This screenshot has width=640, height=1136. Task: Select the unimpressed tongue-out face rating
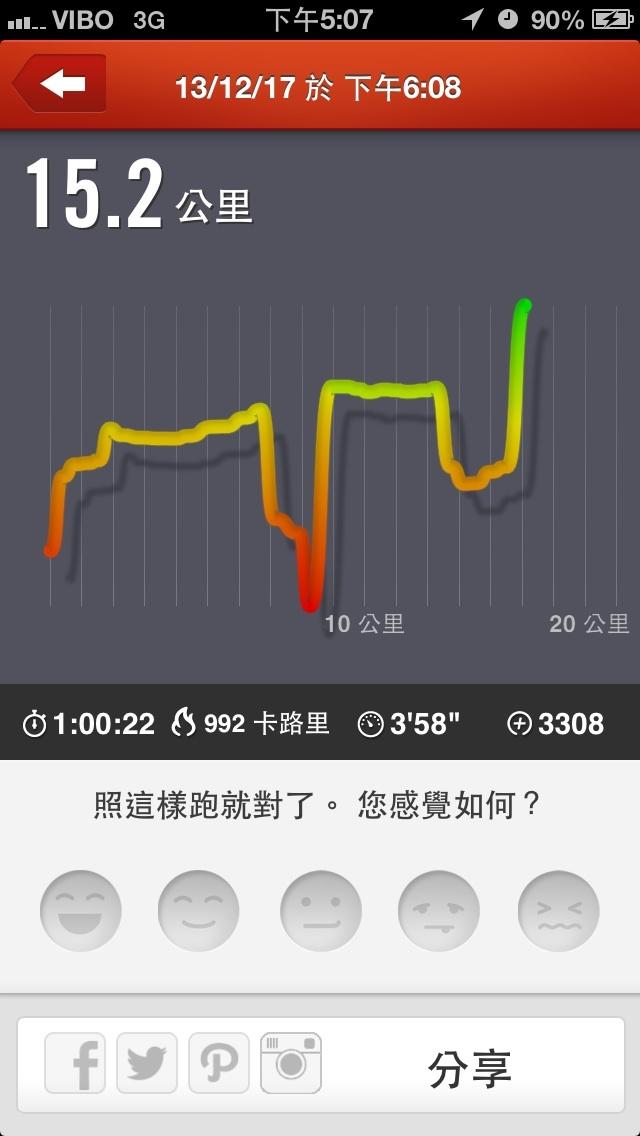(439, 910)
